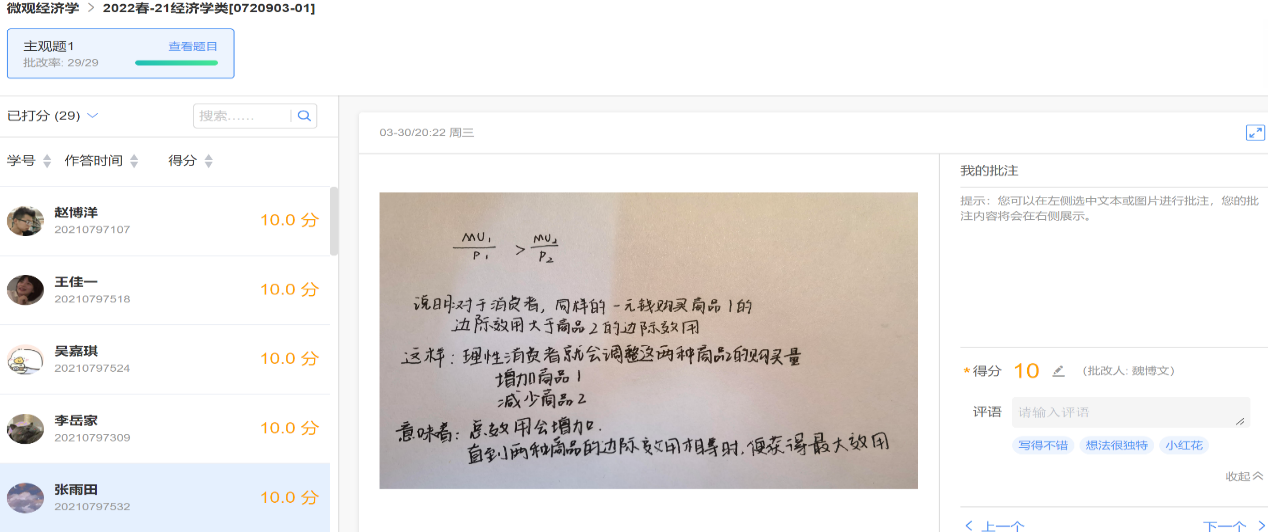Tap the student search field
Viewport: 1268px width, 532px height.
pos(241,116)
